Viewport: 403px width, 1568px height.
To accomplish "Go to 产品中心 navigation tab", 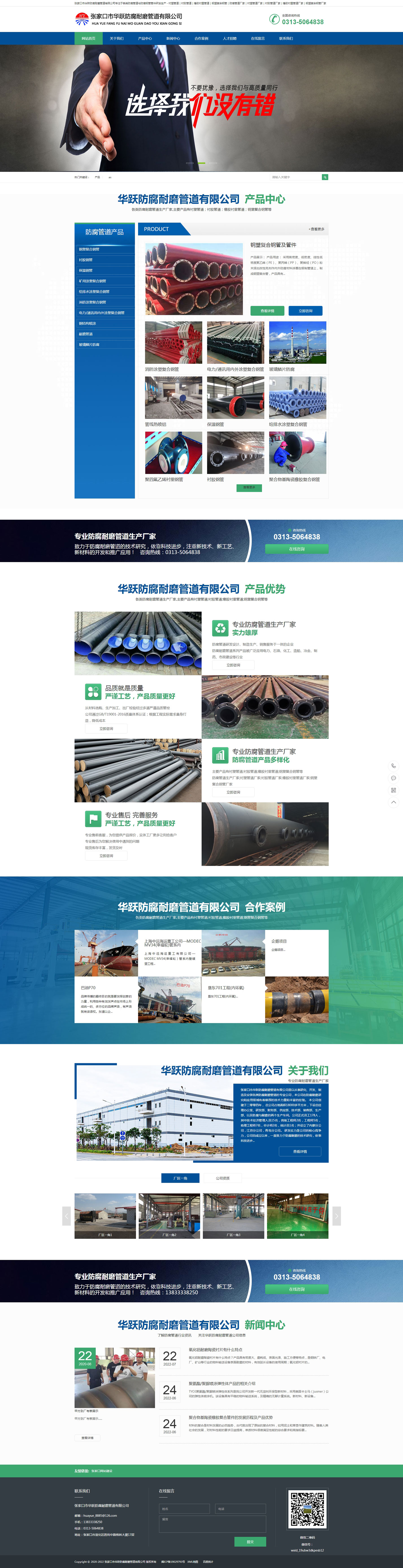I will click(145, 38).
